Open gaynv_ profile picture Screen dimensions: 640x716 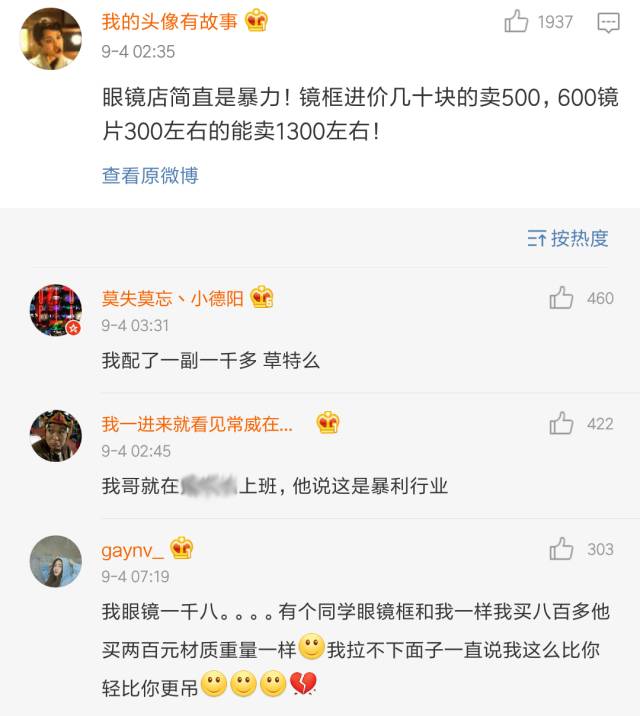[56, 560]
